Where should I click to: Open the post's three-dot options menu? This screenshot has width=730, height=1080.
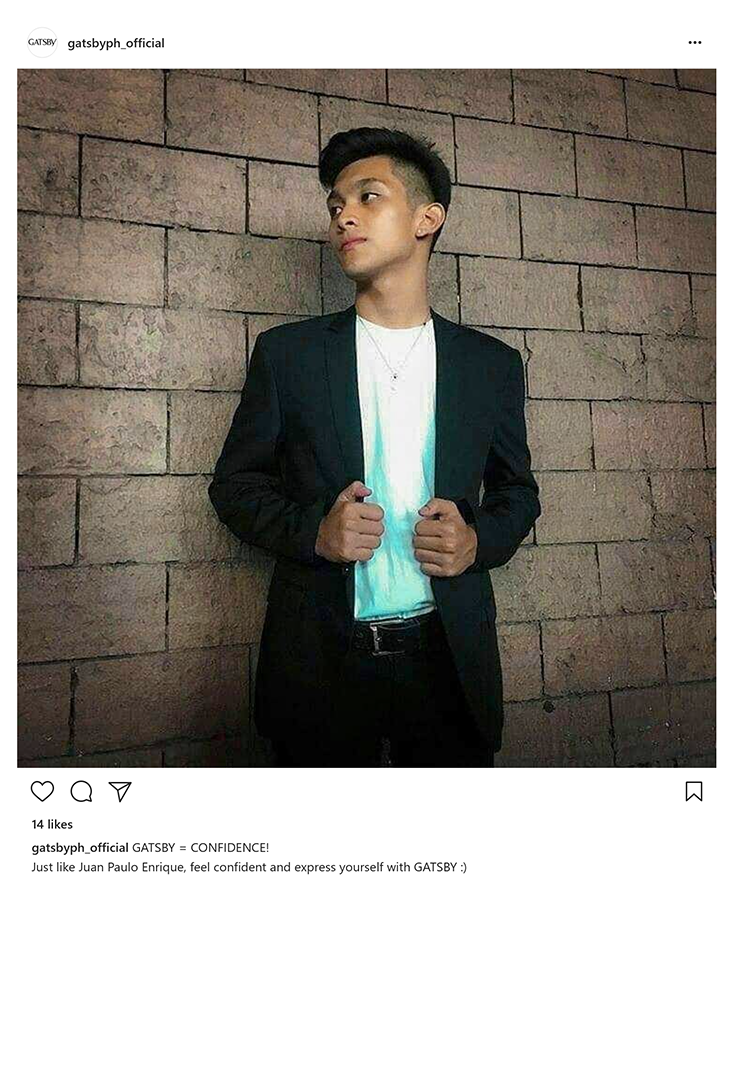tap(694, 43)
